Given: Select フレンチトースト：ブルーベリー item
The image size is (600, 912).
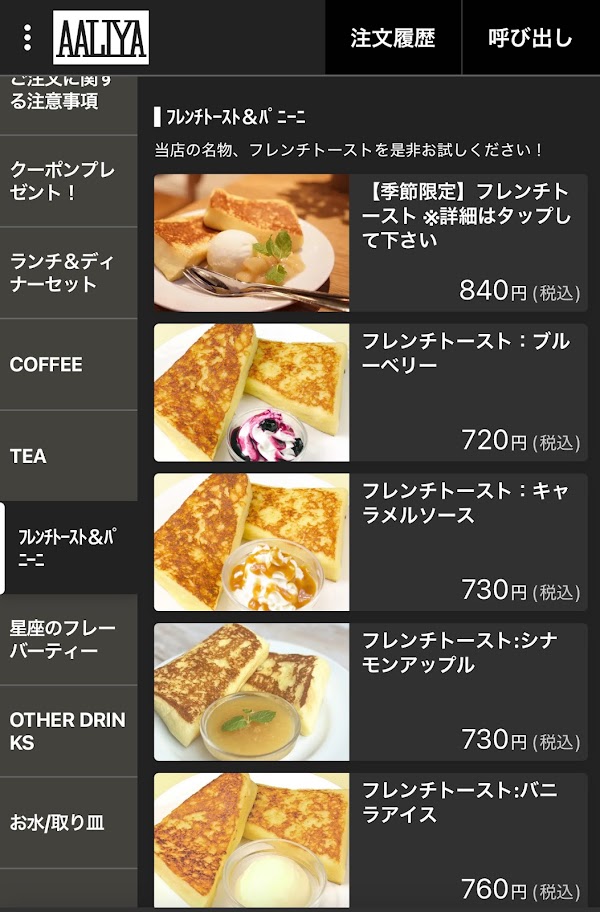Looking at the screenshot, I should [370, 392].
